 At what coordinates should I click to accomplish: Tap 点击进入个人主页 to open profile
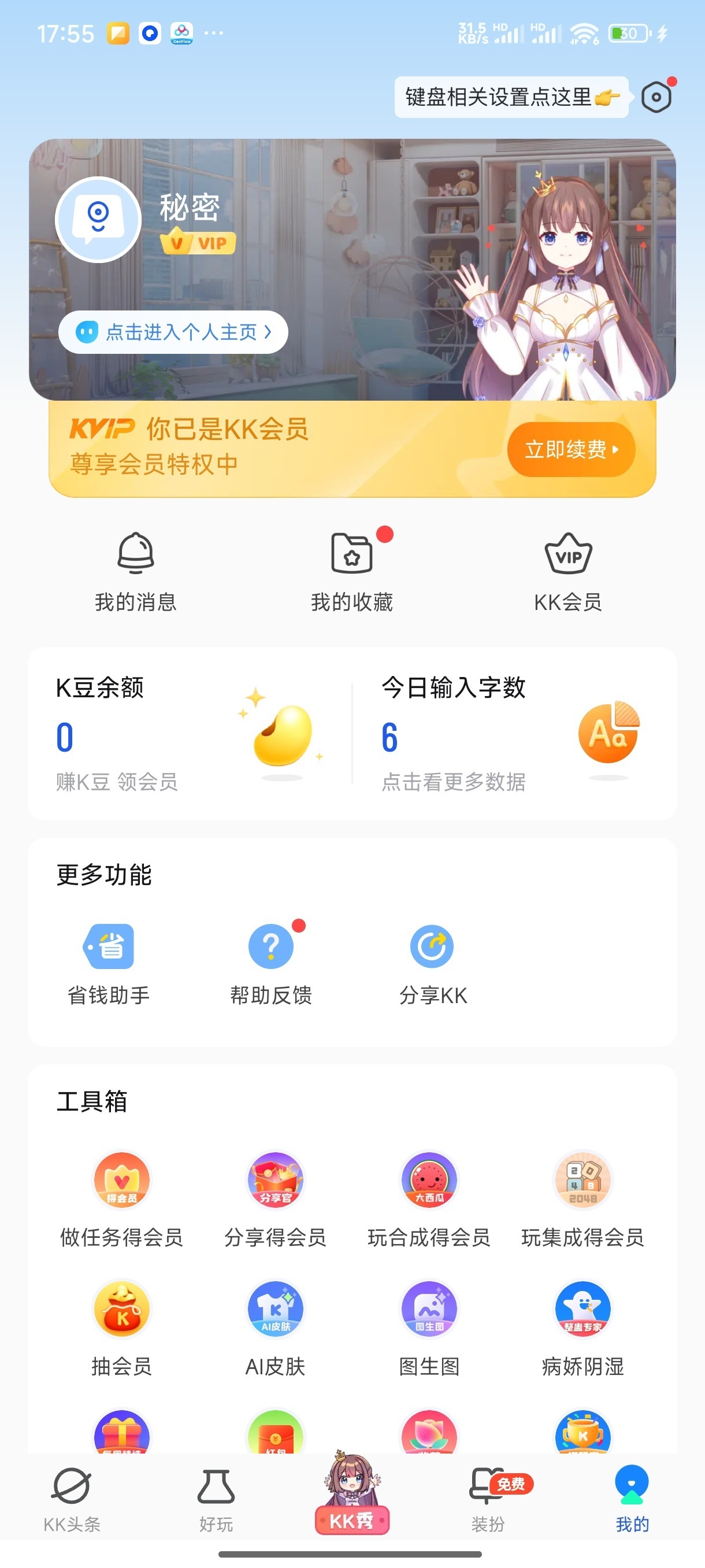173,332
